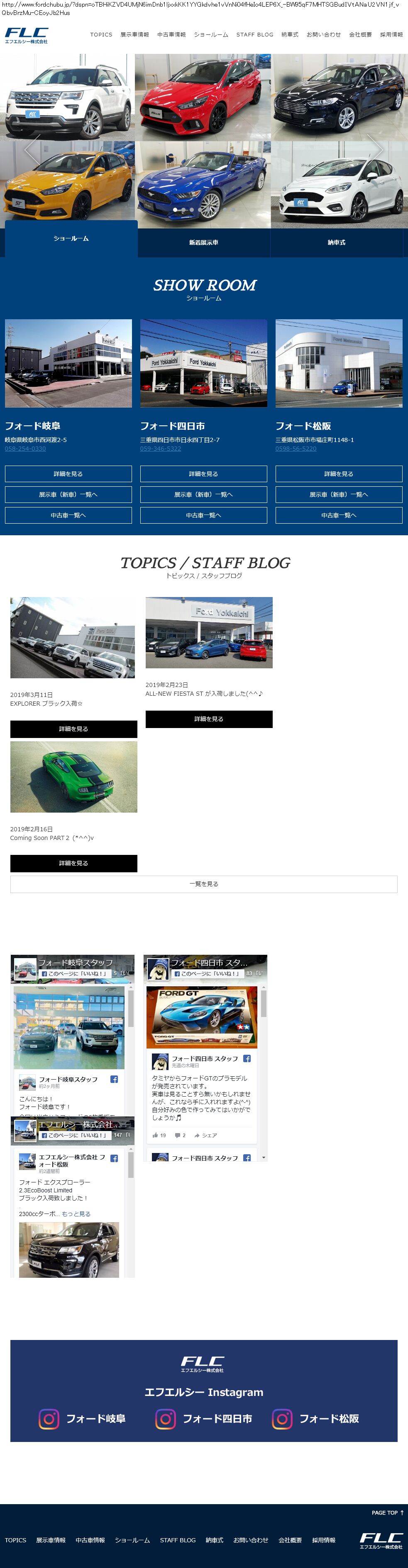
Task: Switch to the 納車式 tab
Action: pyautogui.click(x=336, y=242)
